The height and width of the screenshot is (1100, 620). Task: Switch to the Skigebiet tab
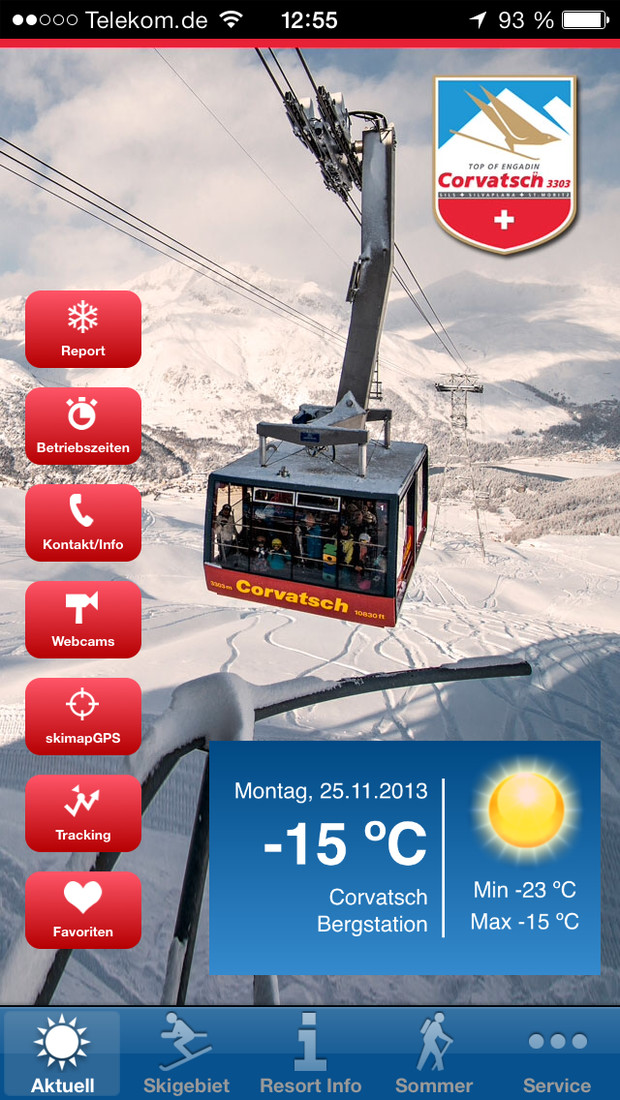[x=186, y=1053]
